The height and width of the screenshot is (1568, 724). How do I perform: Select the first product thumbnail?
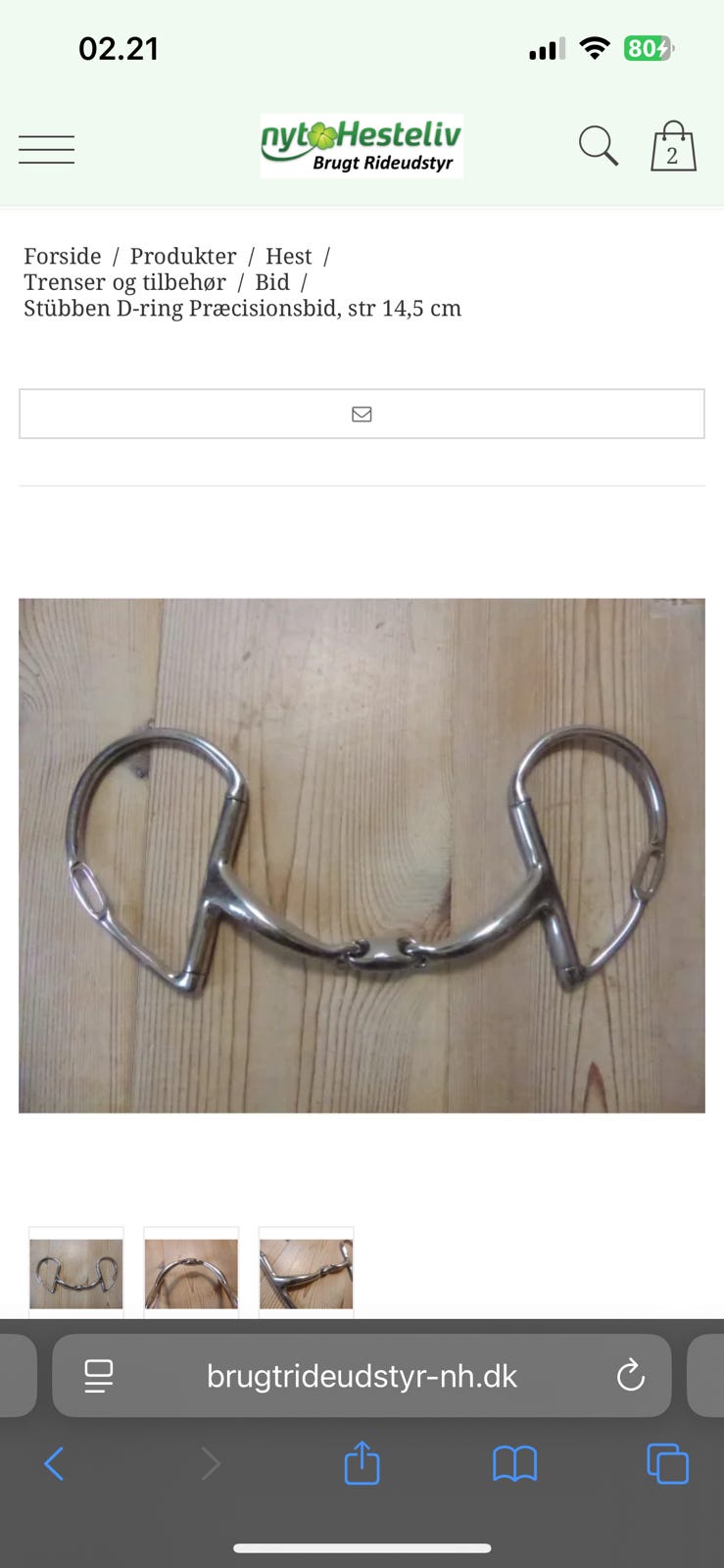point(76,1272)
